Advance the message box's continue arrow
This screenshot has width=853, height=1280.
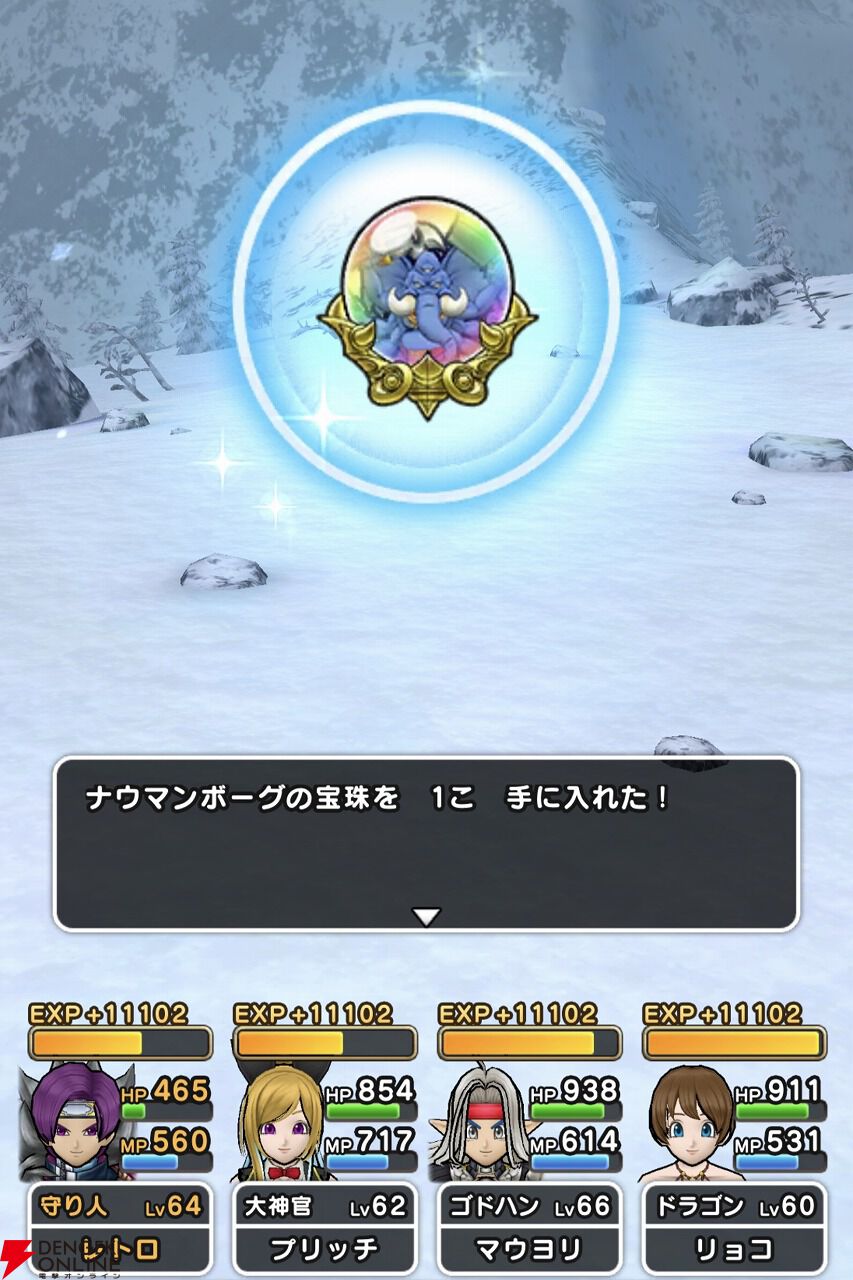(x=427, y=916)
